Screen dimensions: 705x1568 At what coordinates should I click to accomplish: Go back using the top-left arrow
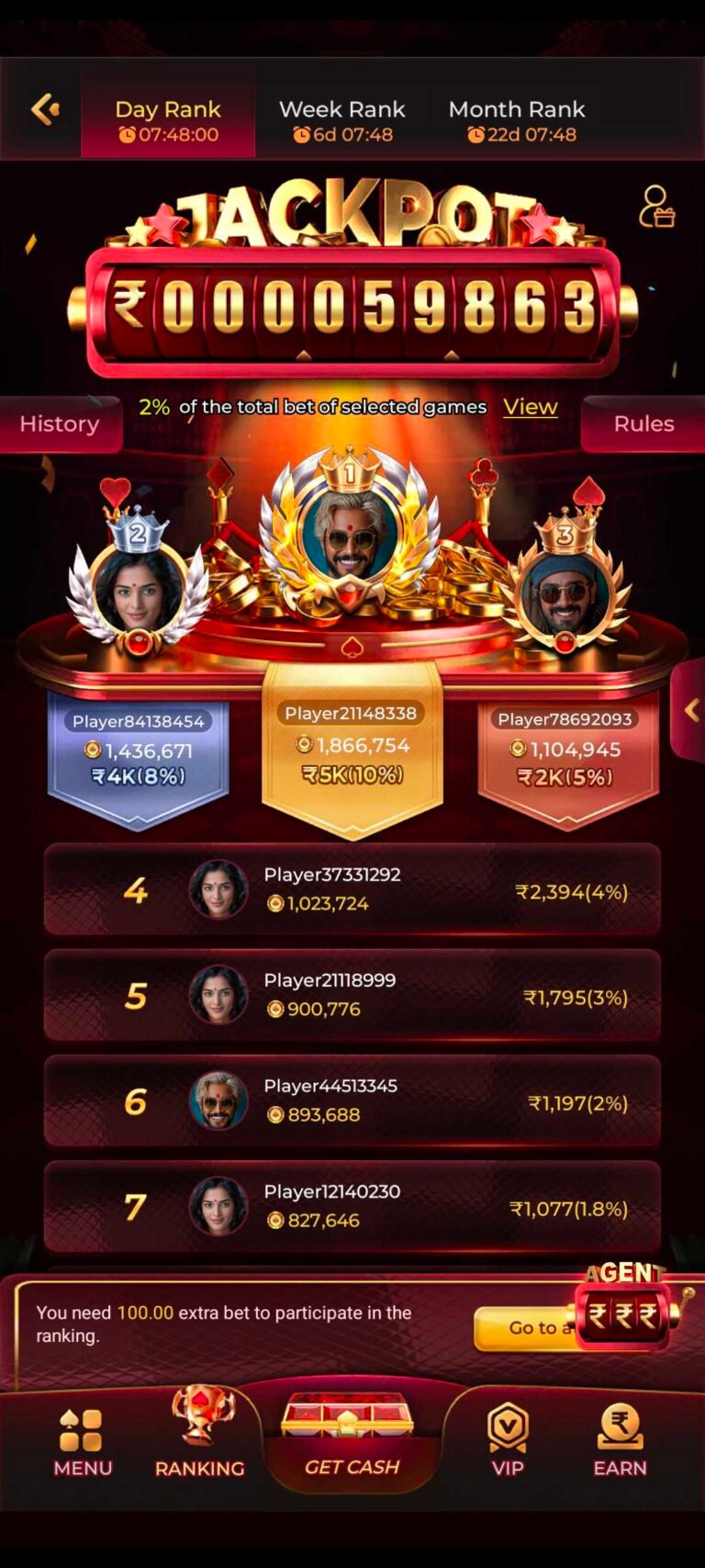[x=44, y=110]
